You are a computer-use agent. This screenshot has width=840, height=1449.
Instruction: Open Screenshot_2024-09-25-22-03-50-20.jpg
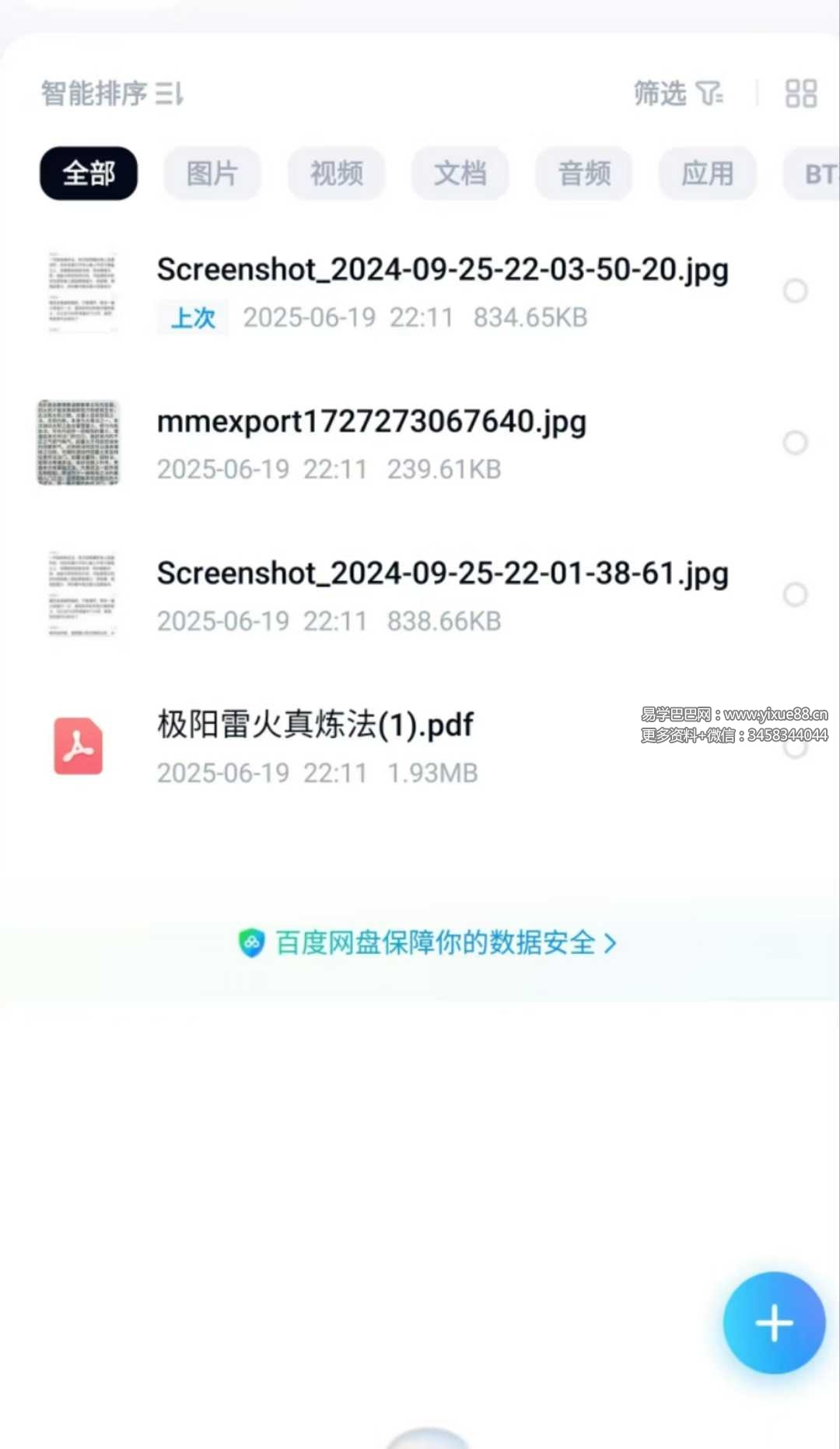(x=442, y=270)
